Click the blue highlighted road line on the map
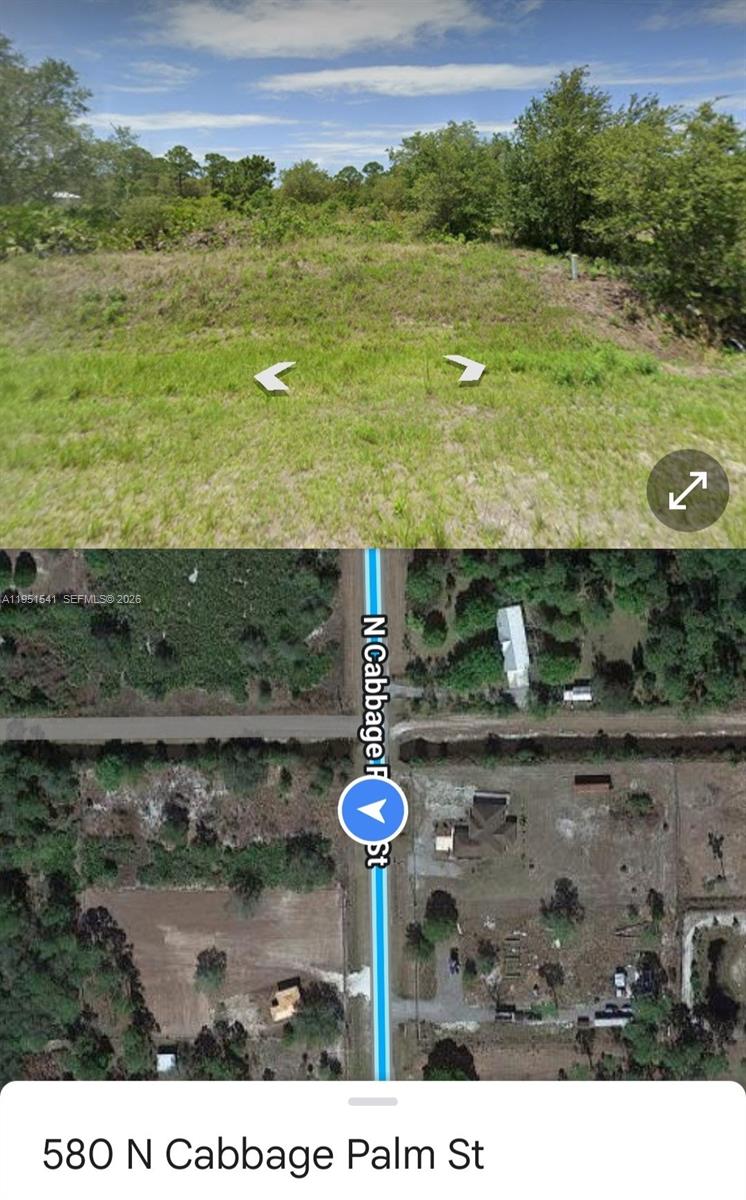 pyautogui.click(x=375, y=1000)
